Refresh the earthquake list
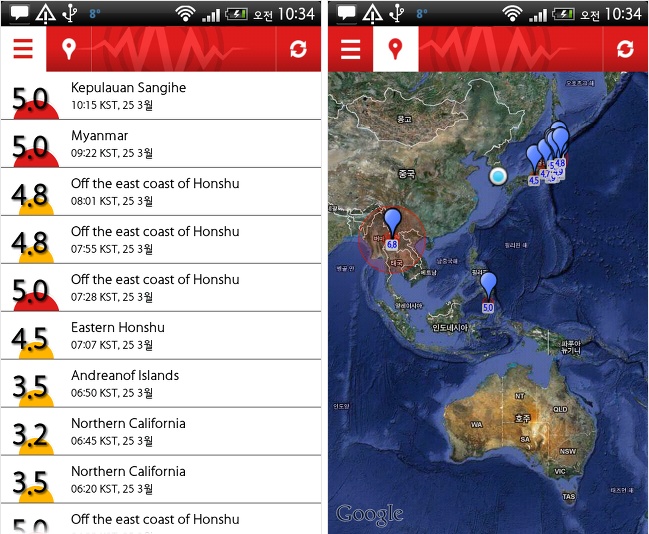Screen dimensions: 649x534 [x=298, y=49]
